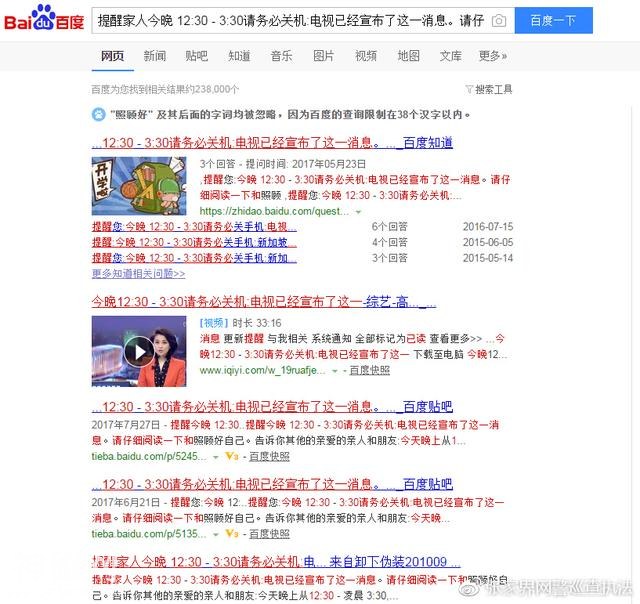The height and width of the screenshot is (604, 640).
Task: Switch to the 文库 tab
Action: [451, 56]
